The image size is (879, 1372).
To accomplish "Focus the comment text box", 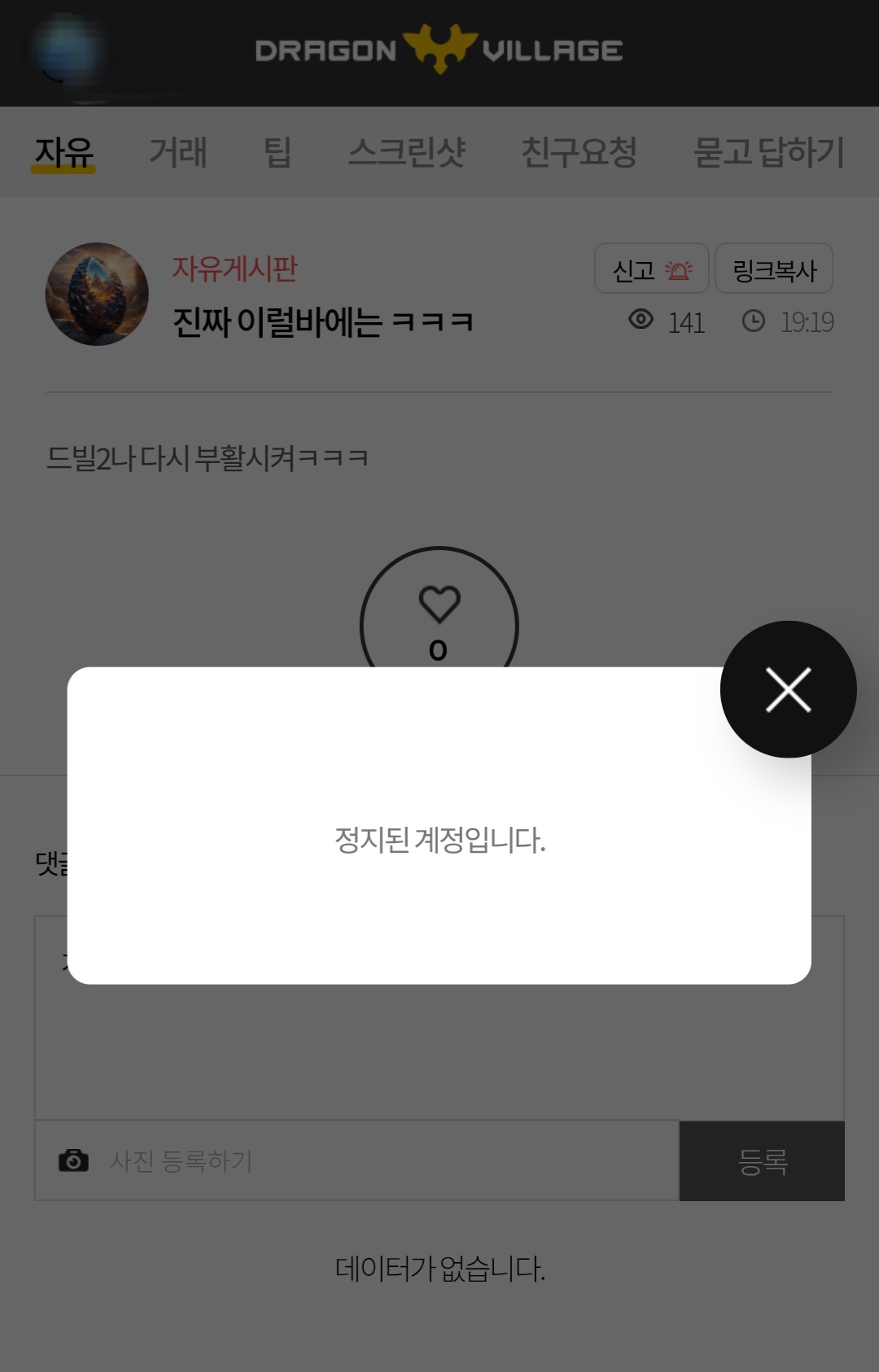I will click(439, 1050).
